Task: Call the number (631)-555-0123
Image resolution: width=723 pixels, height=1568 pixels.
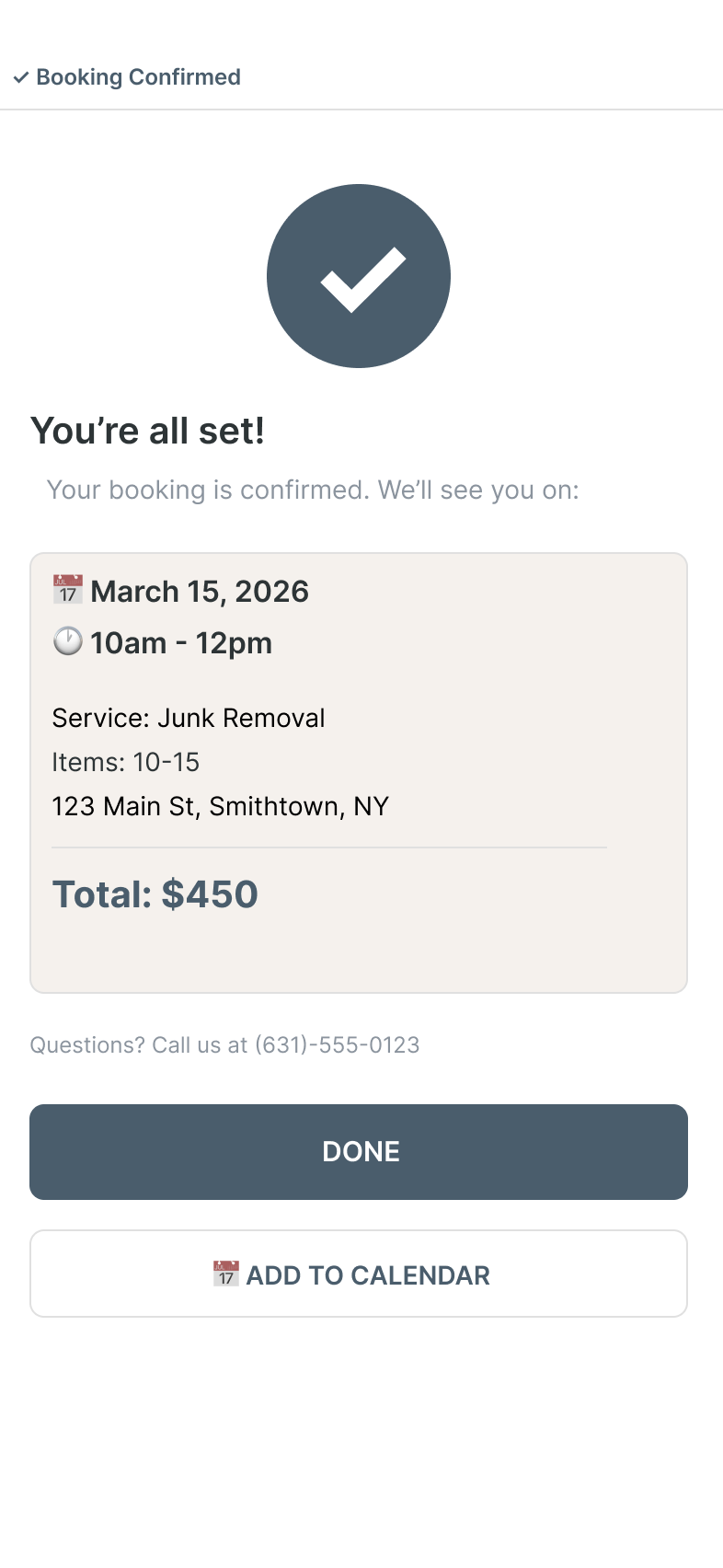Action: click(338, 1044)
